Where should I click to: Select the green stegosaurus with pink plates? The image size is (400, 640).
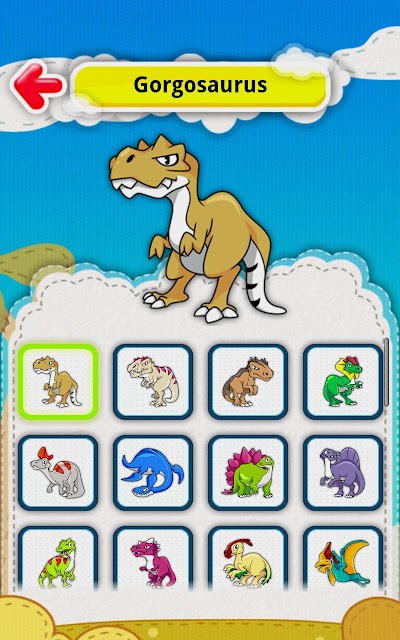tap(248, 473)
